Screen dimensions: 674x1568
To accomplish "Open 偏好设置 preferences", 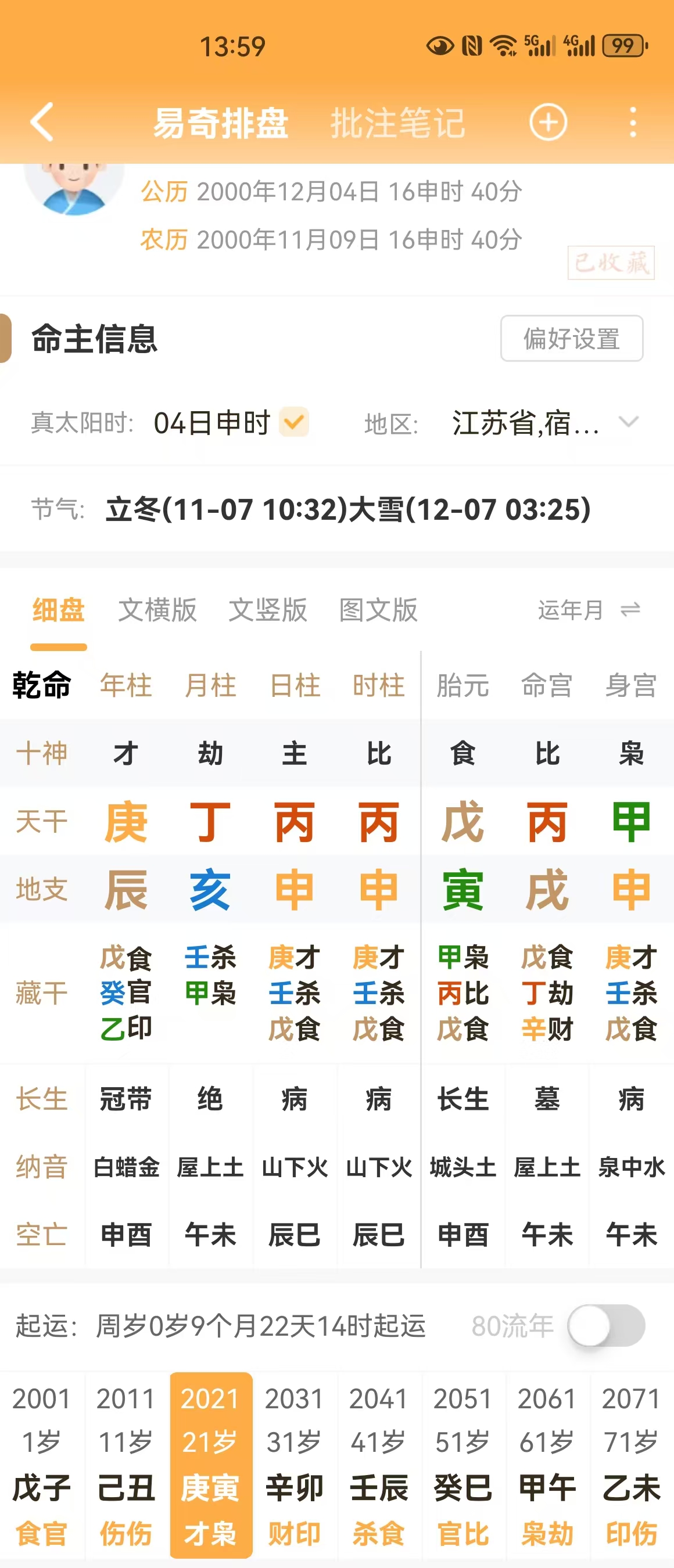I will click(x=571, y=339).
